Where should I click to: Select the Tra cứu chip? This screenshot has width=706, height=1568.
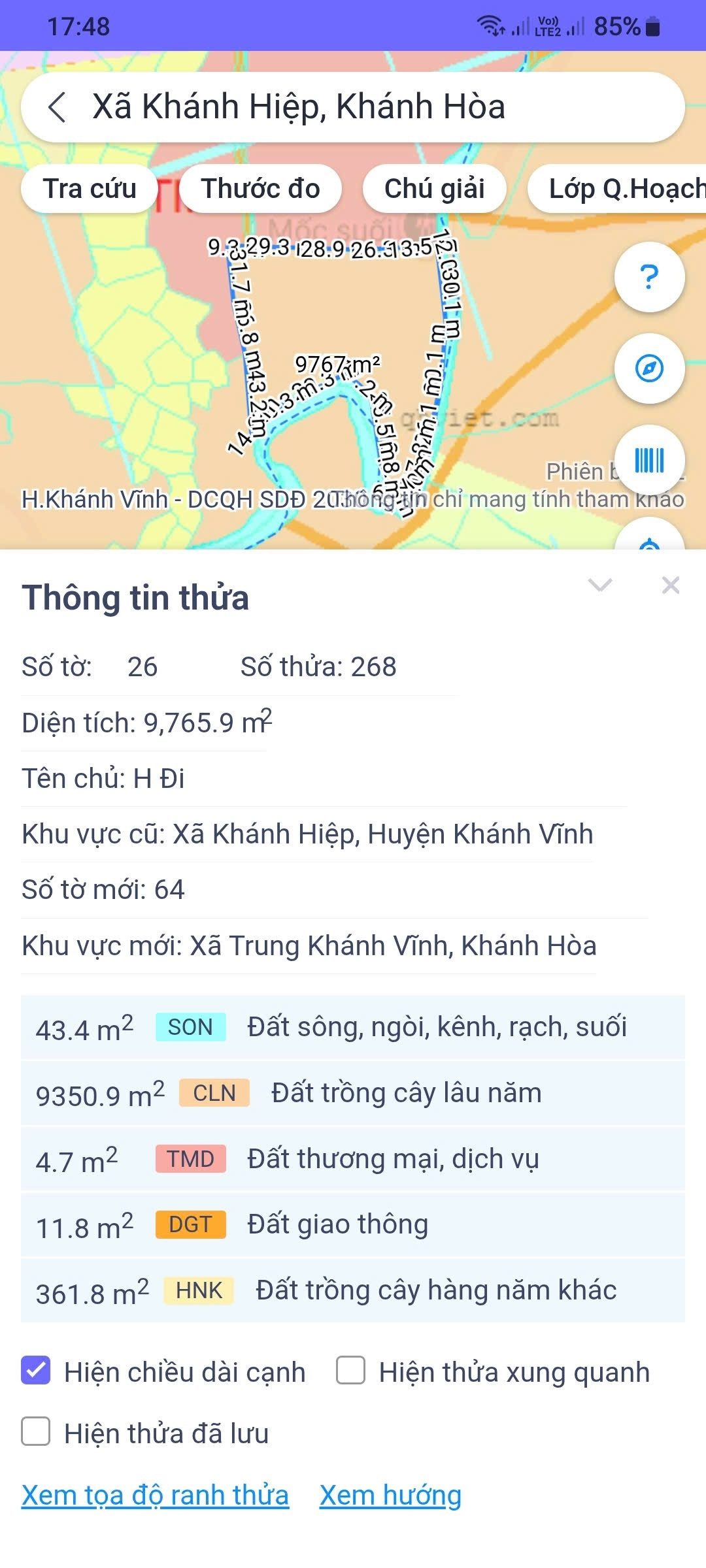[x=90, y=189]
